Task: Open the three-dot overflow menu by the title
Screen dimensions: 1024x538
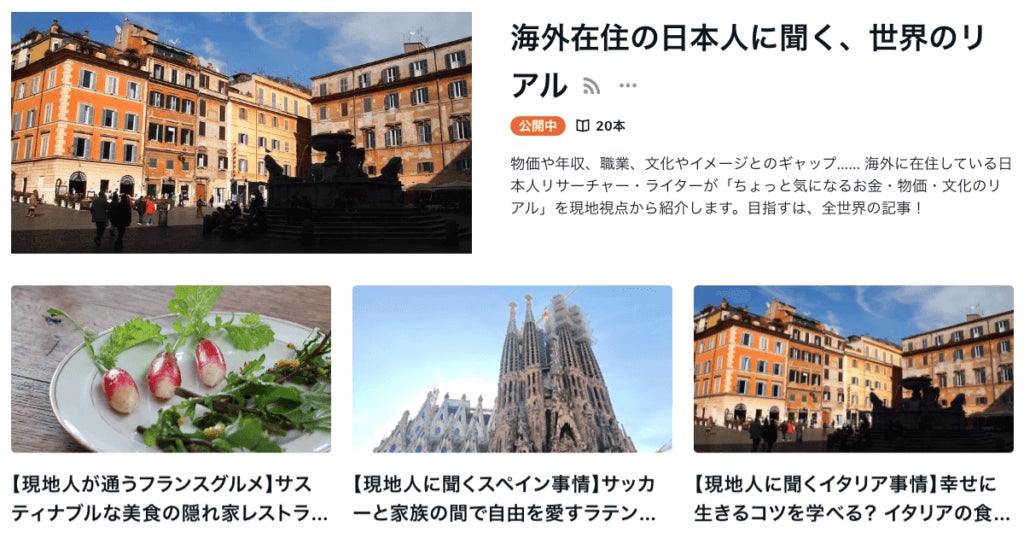Action: click(628, 86)
